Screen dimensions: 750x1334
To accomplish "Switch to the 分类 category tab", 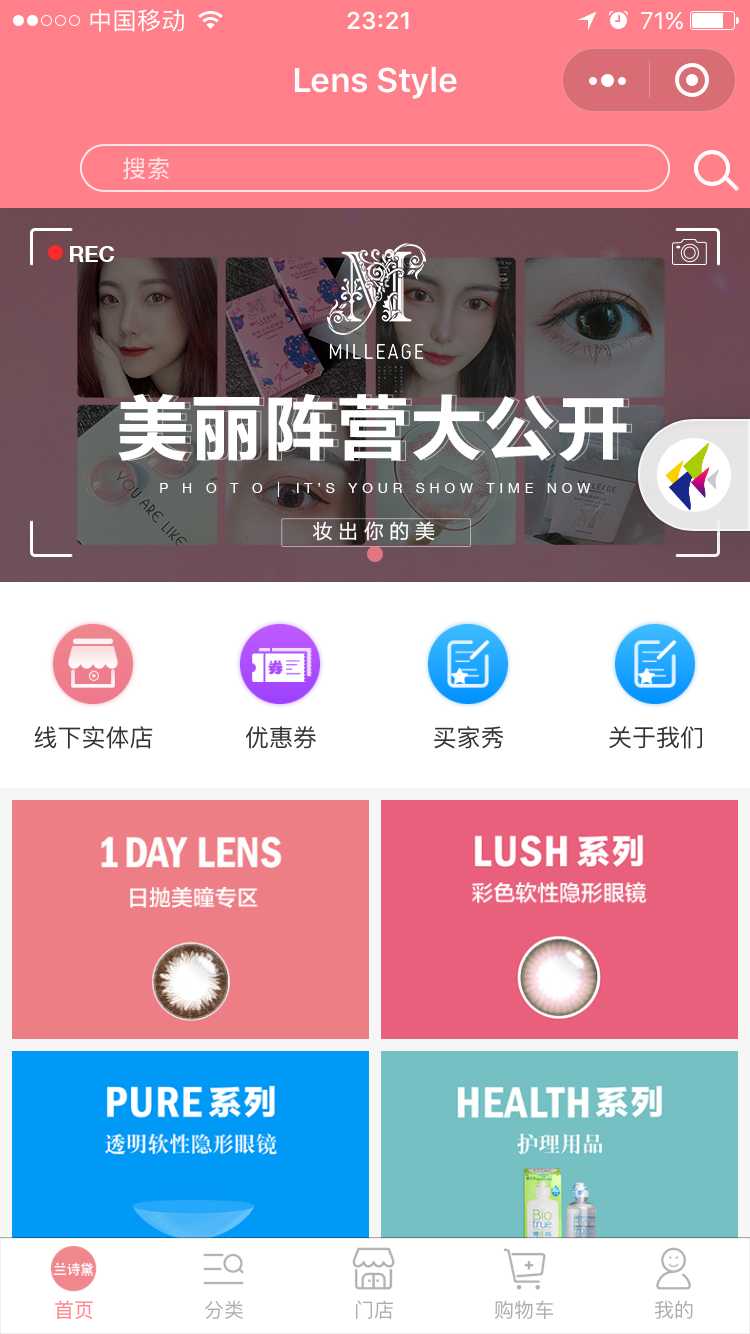I will (x=224, y=1285).
